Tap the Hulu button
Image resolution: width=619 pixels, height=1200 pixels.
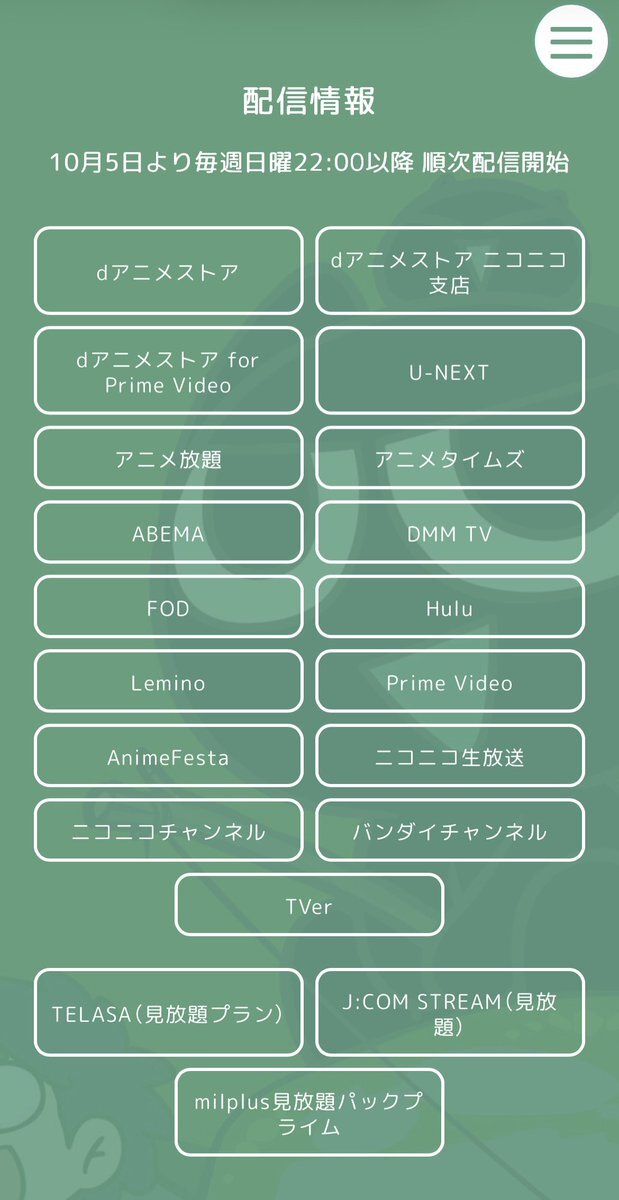tap(450, 608)
